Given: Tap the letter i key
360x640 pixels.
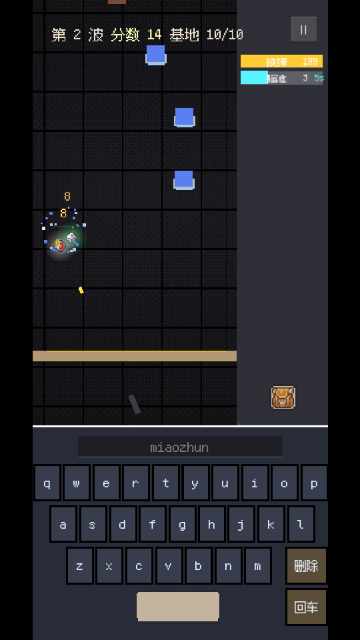Looking at the screenshot, I should click(x=255, y=482).
